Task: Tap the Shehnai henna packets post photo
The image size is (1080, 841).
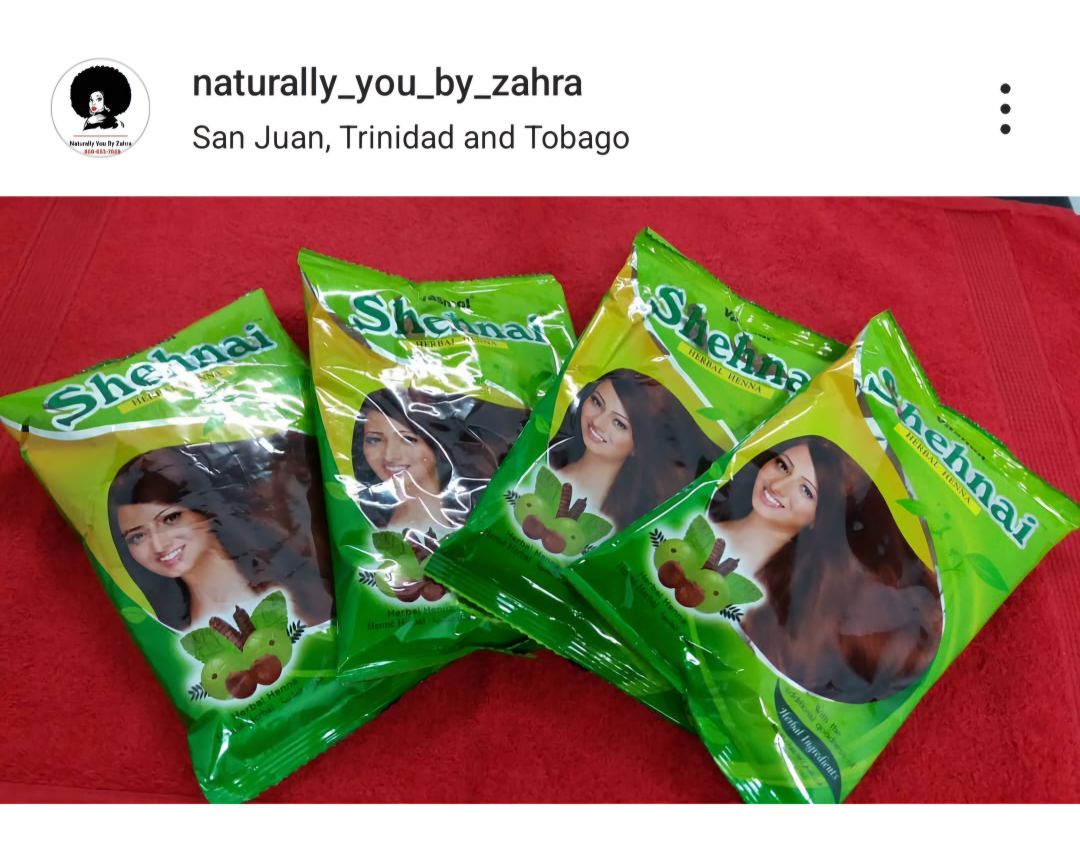Action: click(540, 500)
